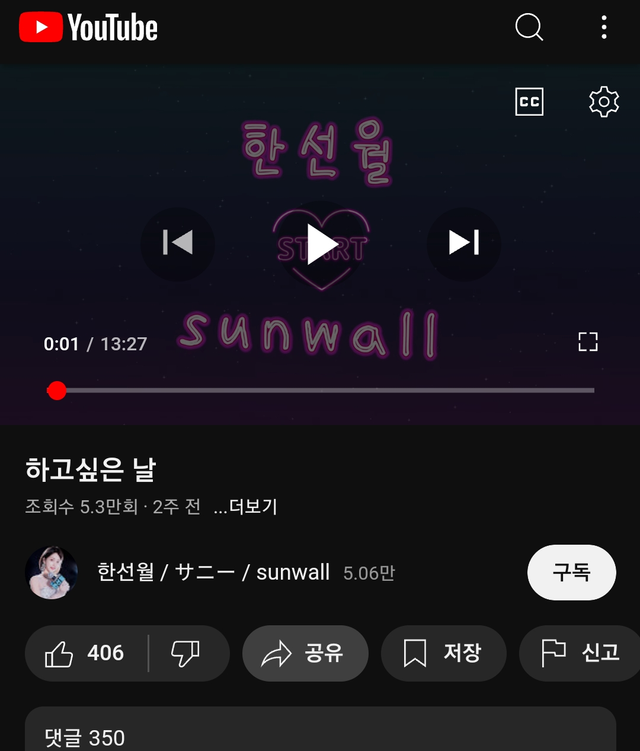Open the 한선월 / sunwall channel avatar
Image resolution: width=640 pixels, height=751 pixels.
tap(51, 573)
